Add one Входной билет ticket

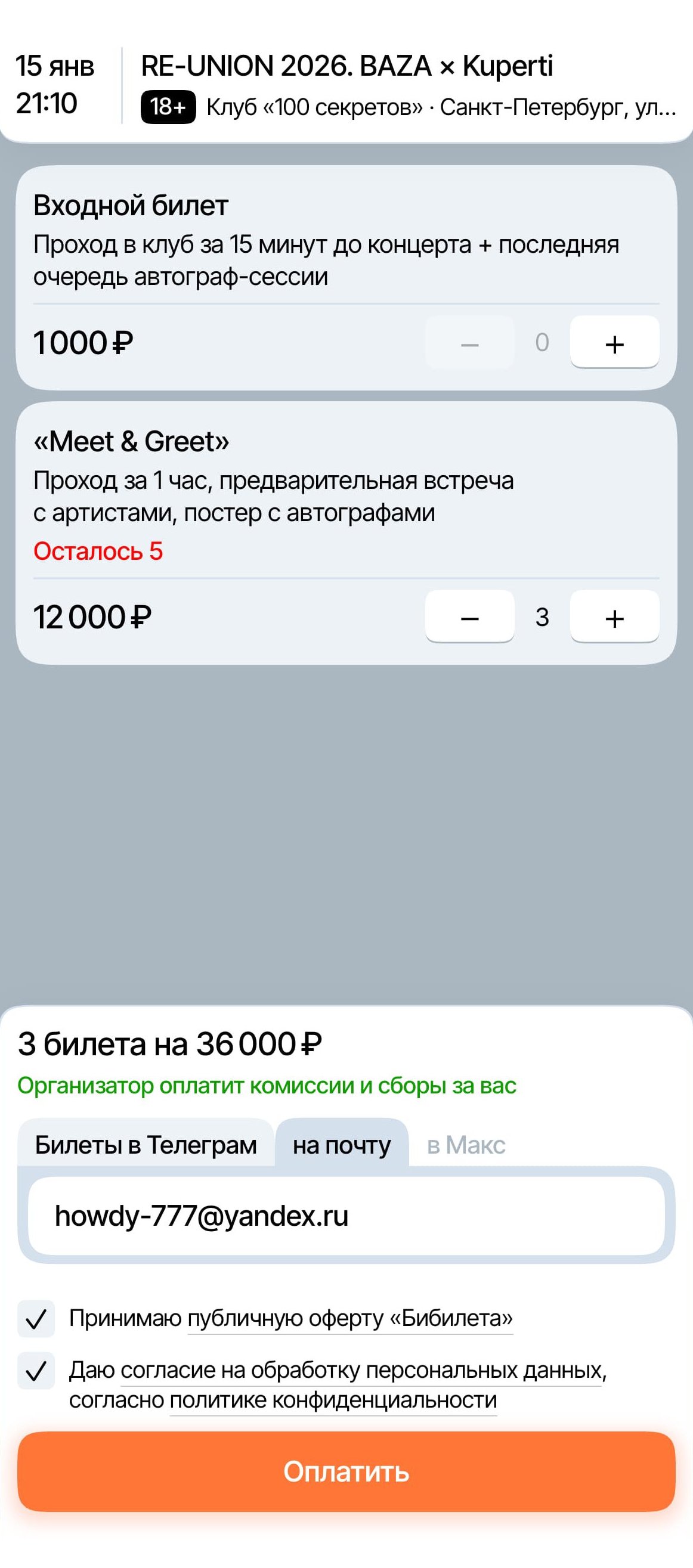614,343
